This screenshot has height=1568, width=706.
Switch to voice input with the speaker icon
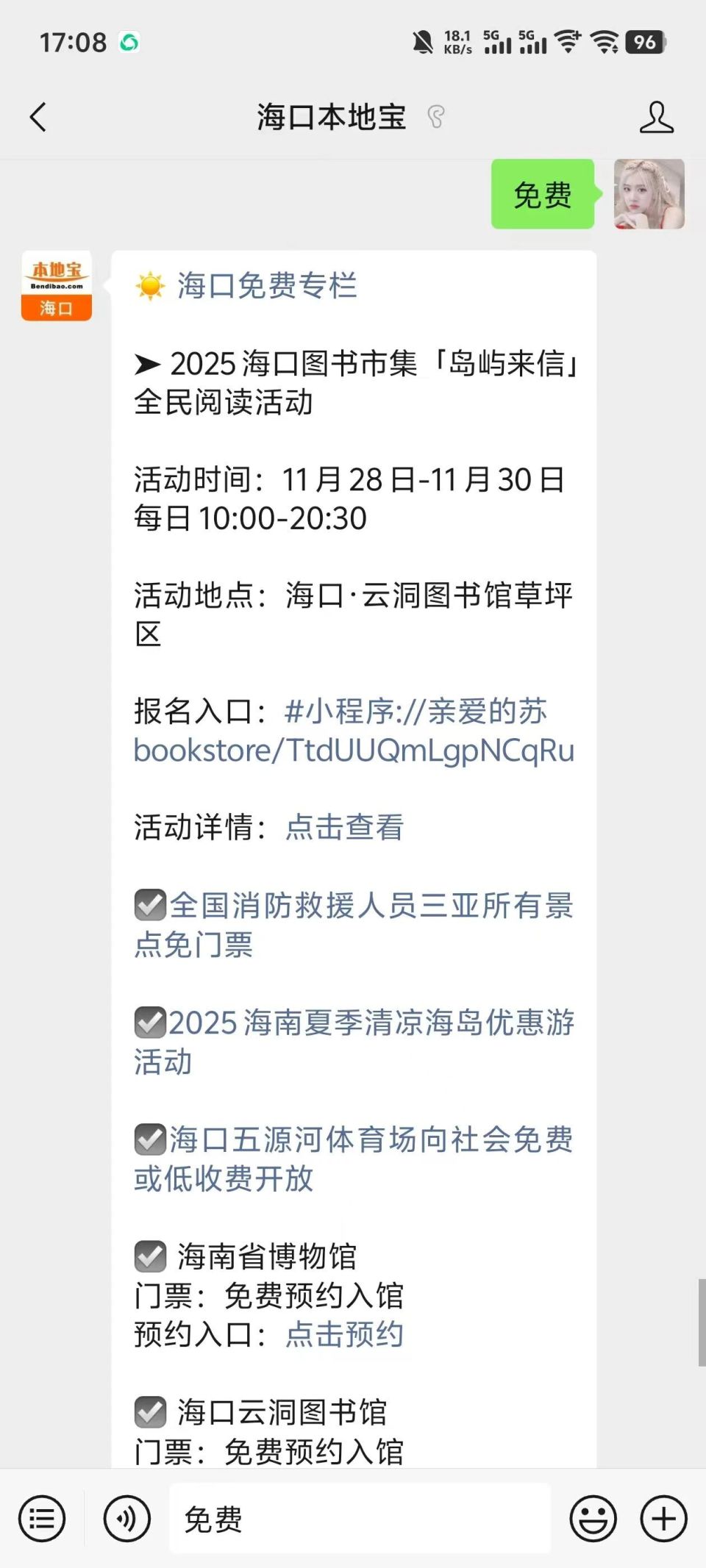pyautogui.click(x=126, y=1519)
